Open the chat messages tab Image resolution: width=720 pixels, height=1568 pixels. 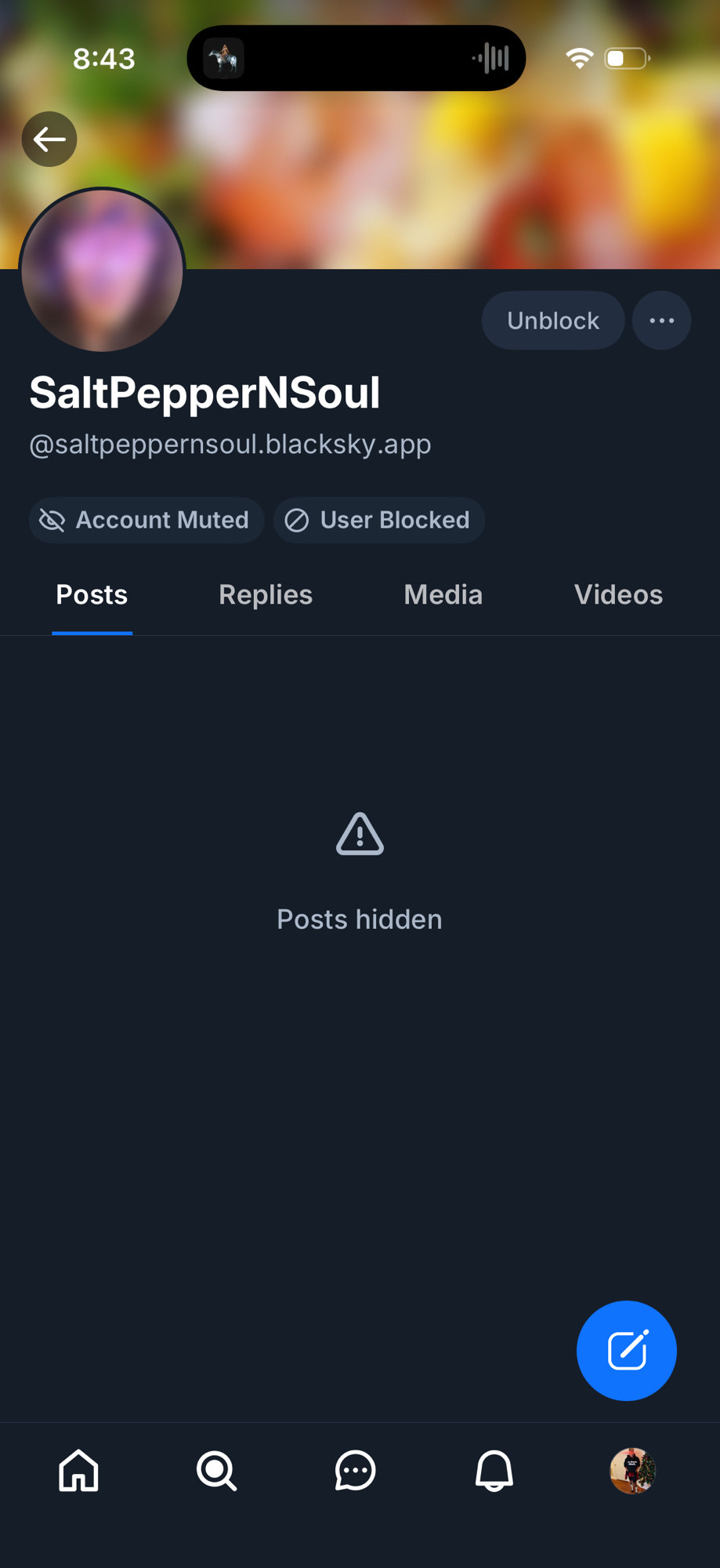point(355,1470)
